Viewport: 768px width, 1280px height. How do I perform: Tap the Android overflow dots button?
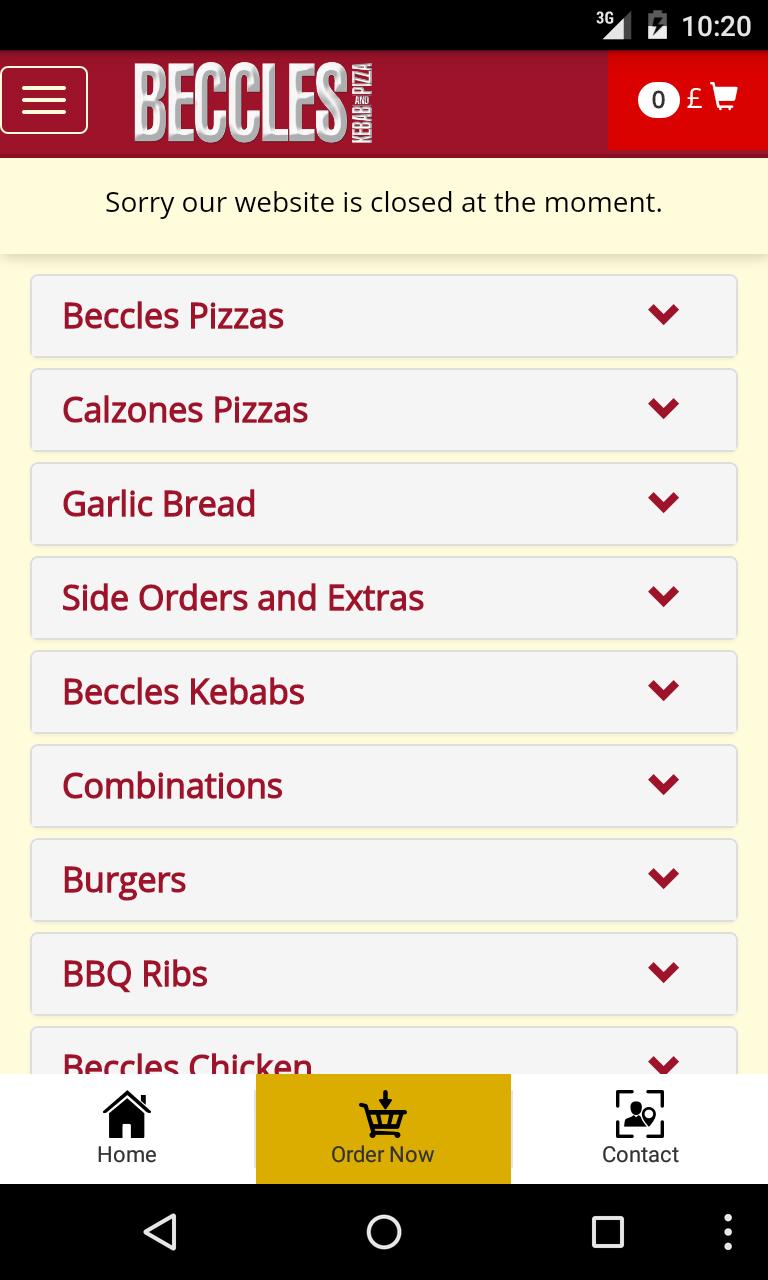pyautogui.click(x=727, y=1231)
